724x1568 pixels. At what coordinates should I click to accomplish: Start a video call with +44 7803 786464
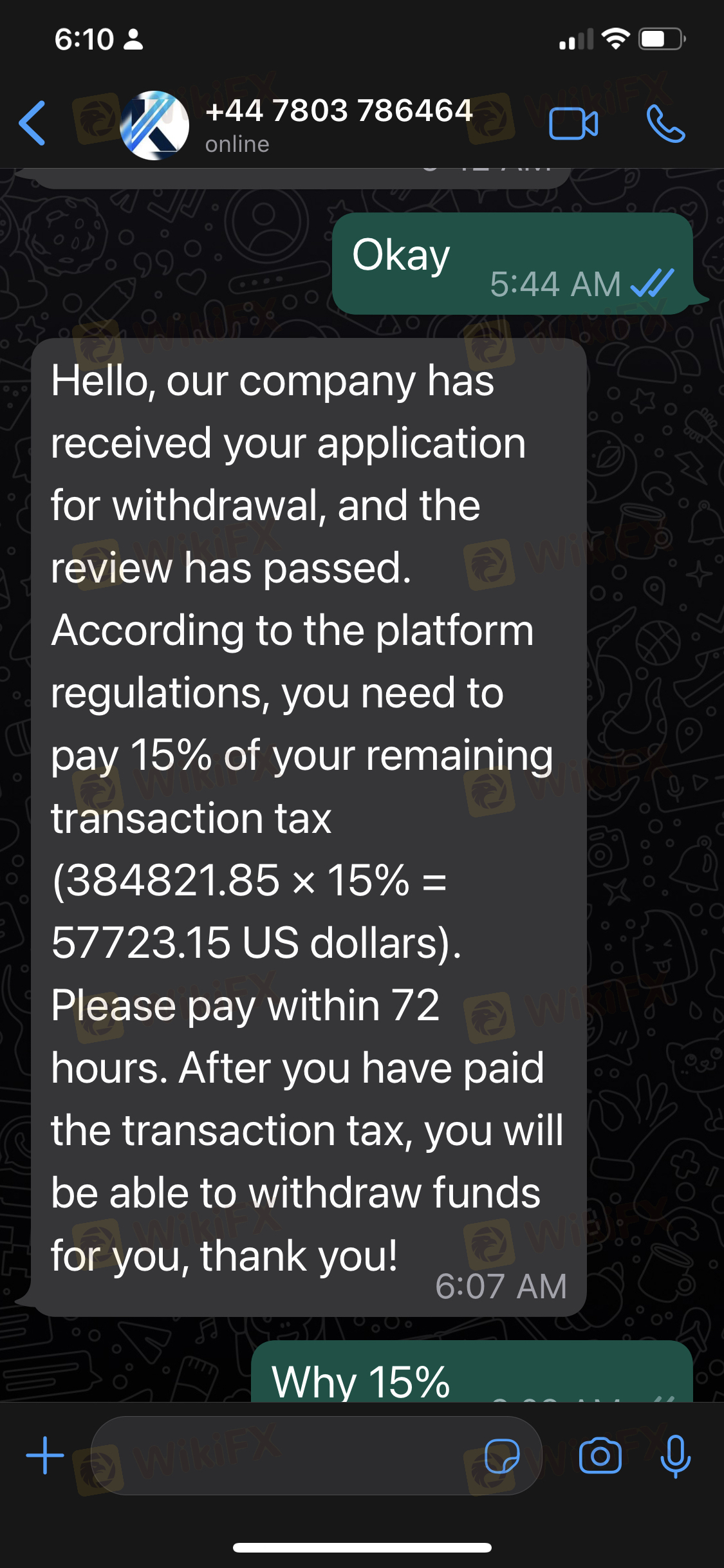[x=573, y=124]
